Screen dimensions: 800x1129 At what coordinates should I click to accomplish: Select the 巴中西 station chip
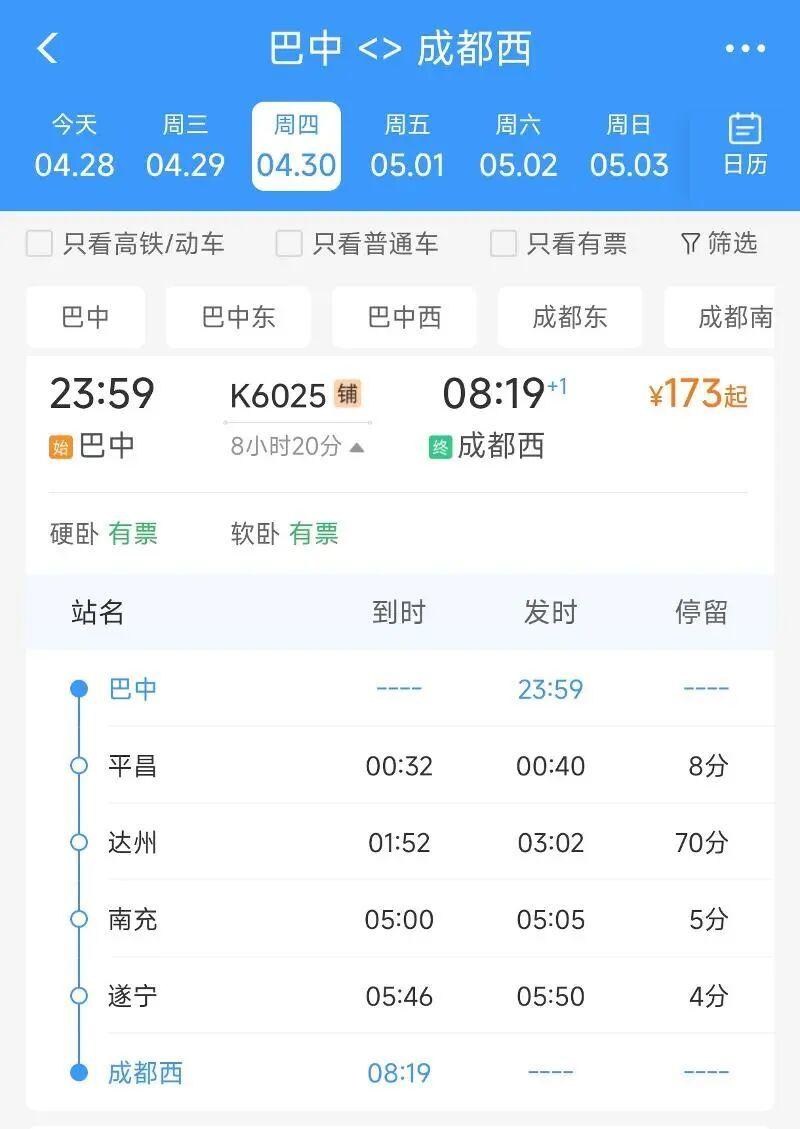click(404, 317)
